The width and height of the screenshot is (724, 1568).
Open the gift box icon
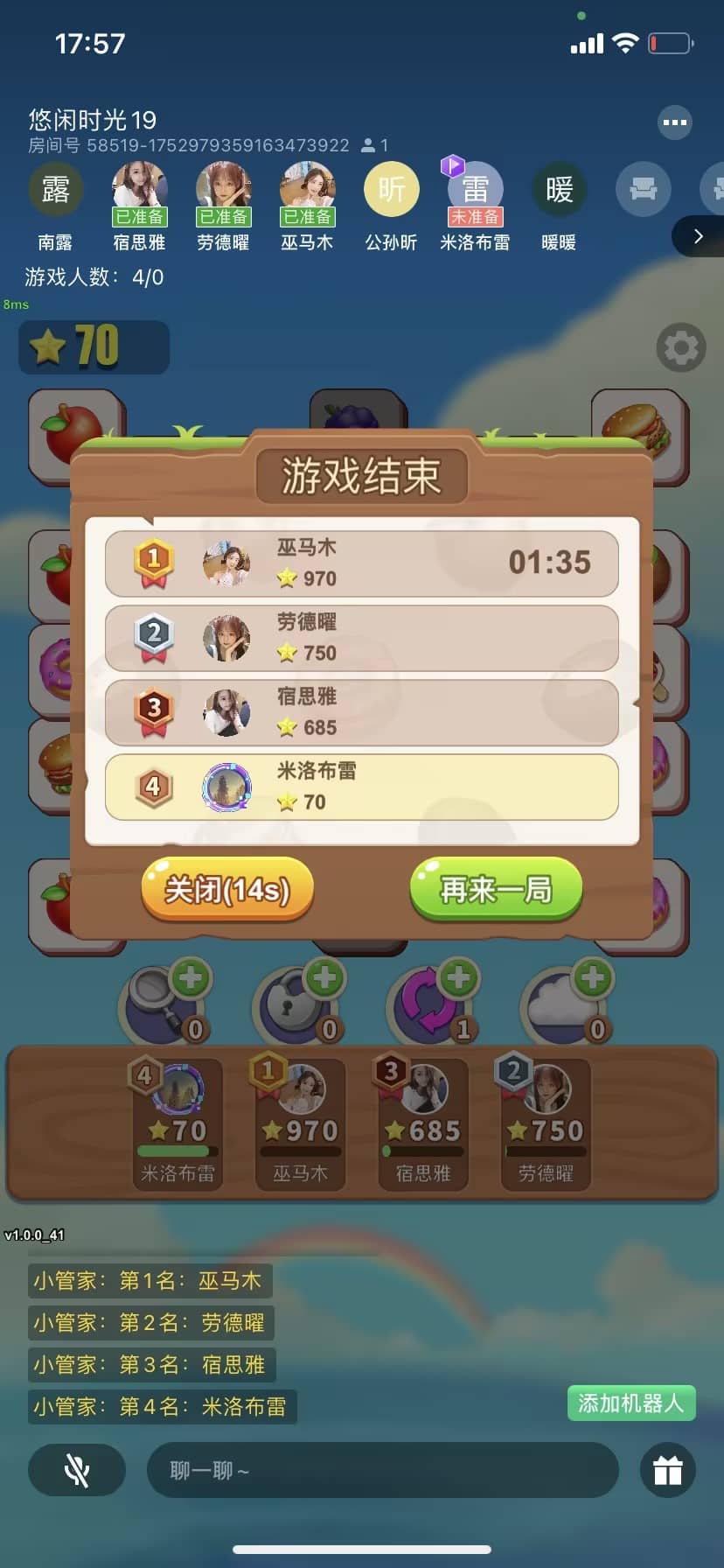(x=667, y=1470)
